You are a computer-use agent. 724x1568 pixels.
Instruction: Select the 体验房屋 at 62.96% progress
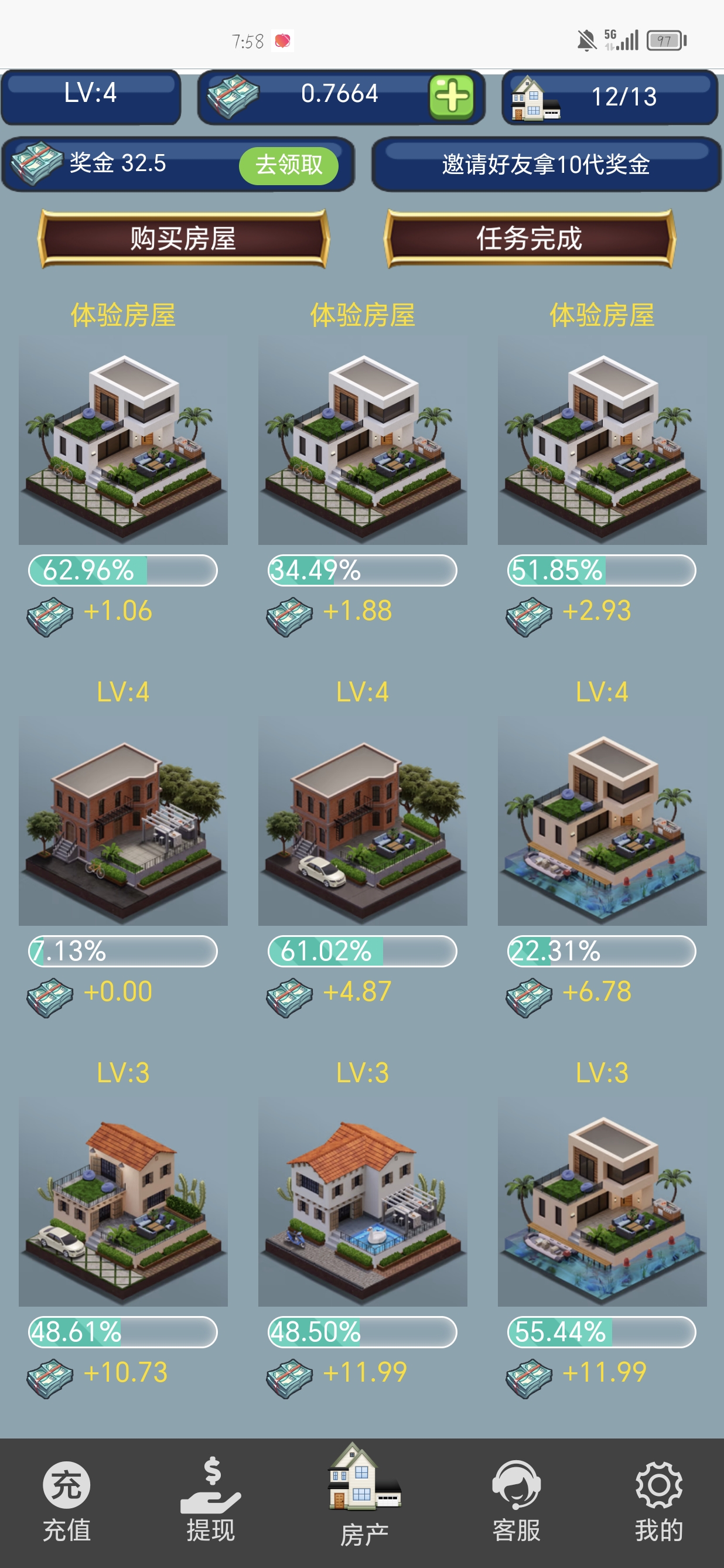[123, 439]
